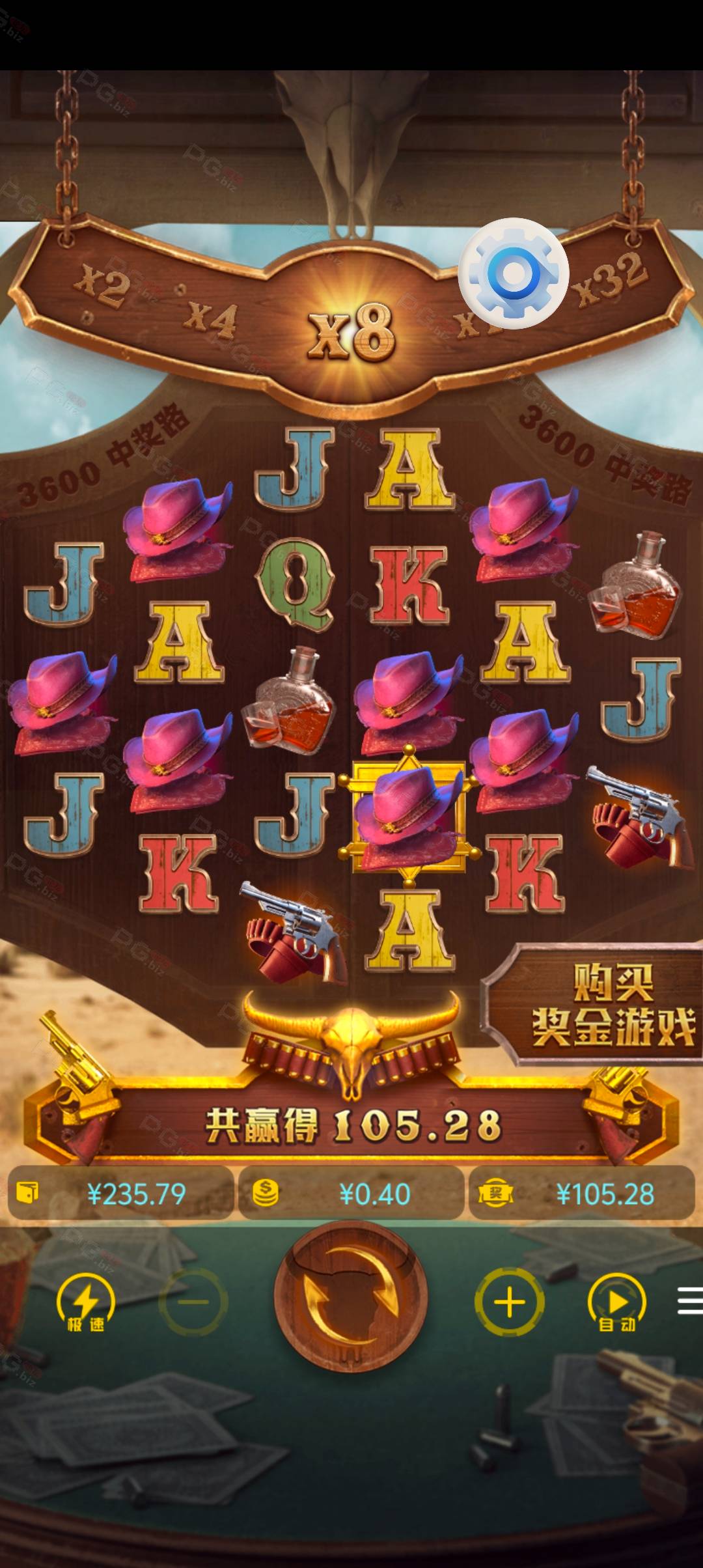Spin the reels with the round button
The width and height of the screenshot is (703, 1568).
(351, 1296)
